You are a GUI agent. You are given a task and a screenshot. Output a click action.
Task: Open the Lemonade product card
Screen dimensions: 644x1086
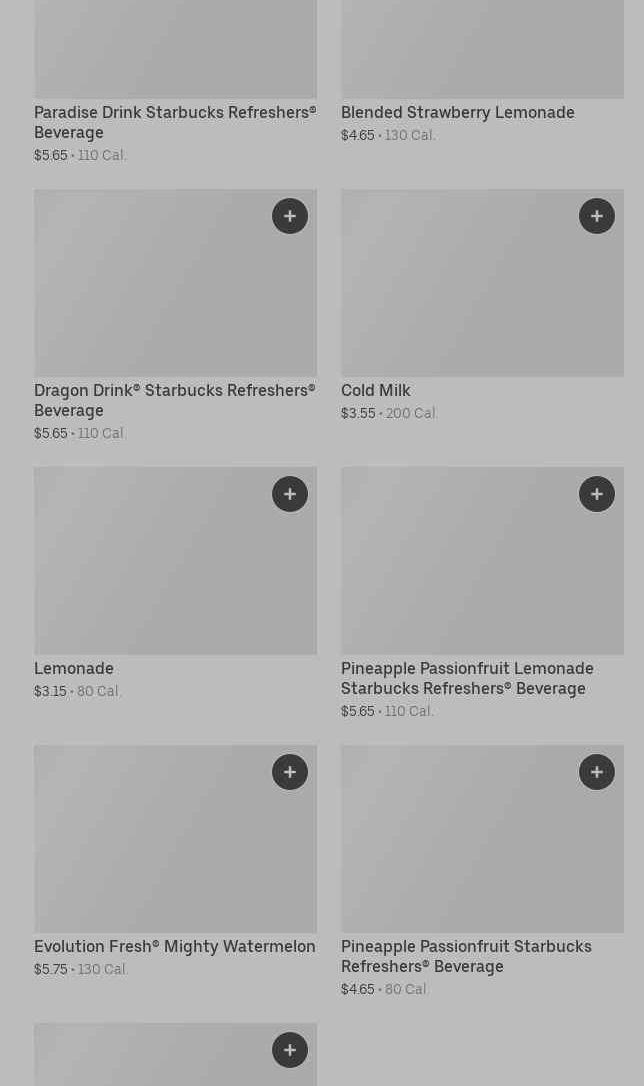click(x=74, y=669)
